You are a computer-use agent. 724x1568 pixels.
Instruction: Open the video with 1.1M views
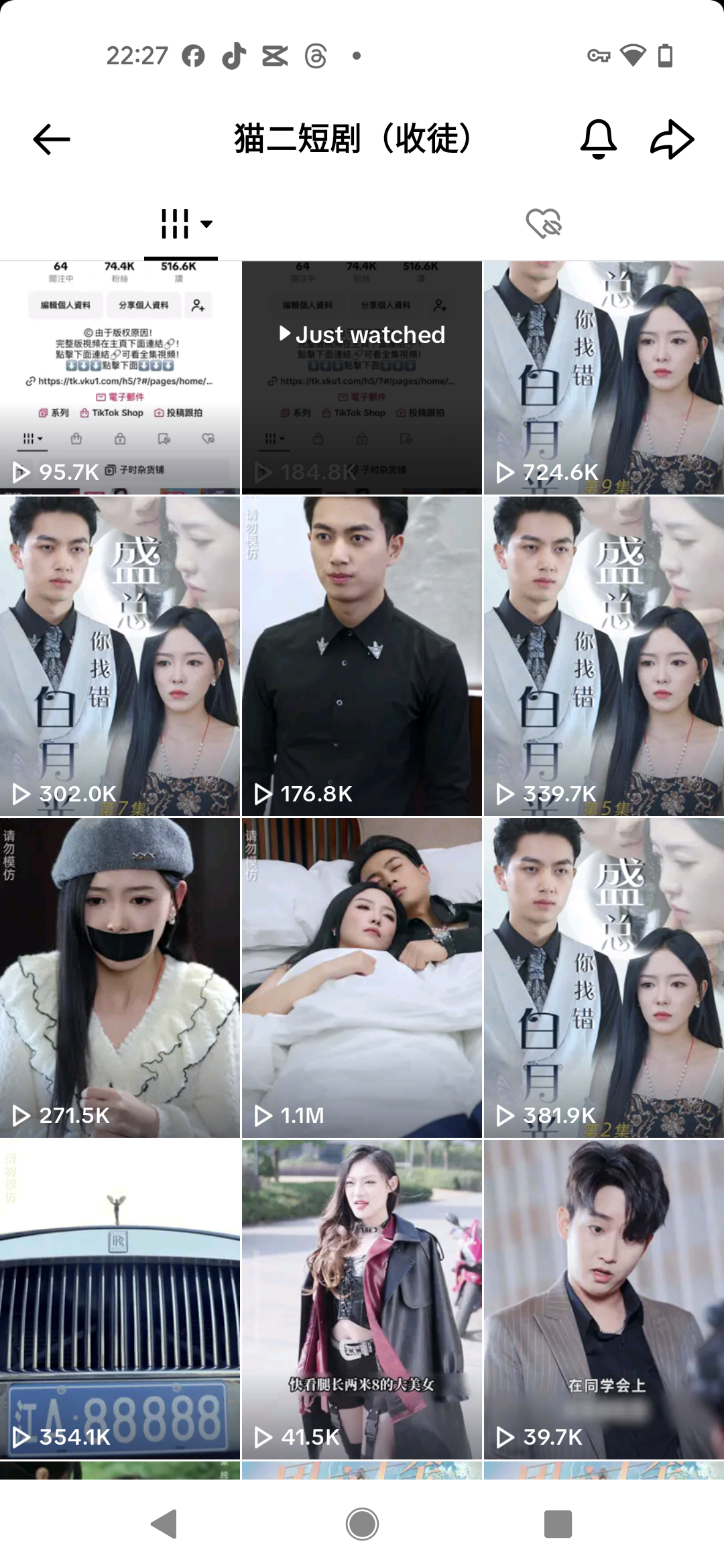click(x=362, y=978)
